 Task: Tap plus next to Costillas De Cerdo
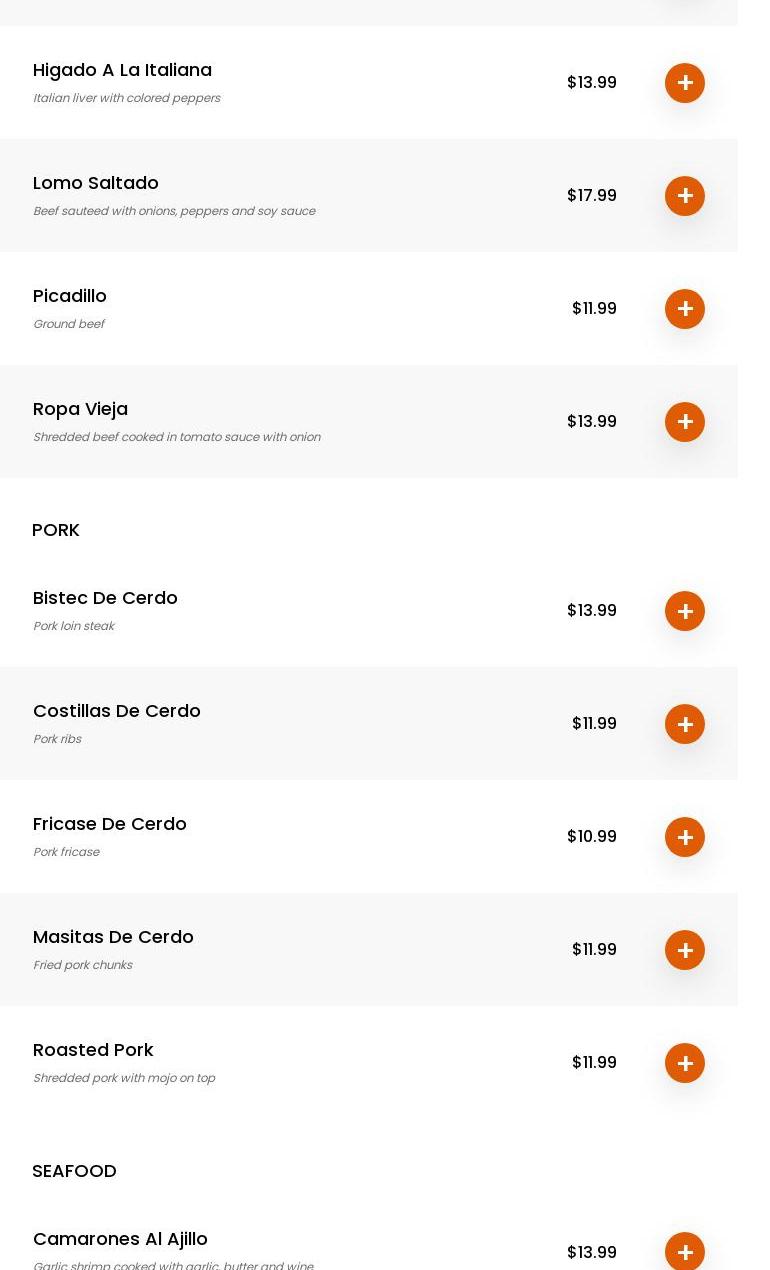[685, 724]
